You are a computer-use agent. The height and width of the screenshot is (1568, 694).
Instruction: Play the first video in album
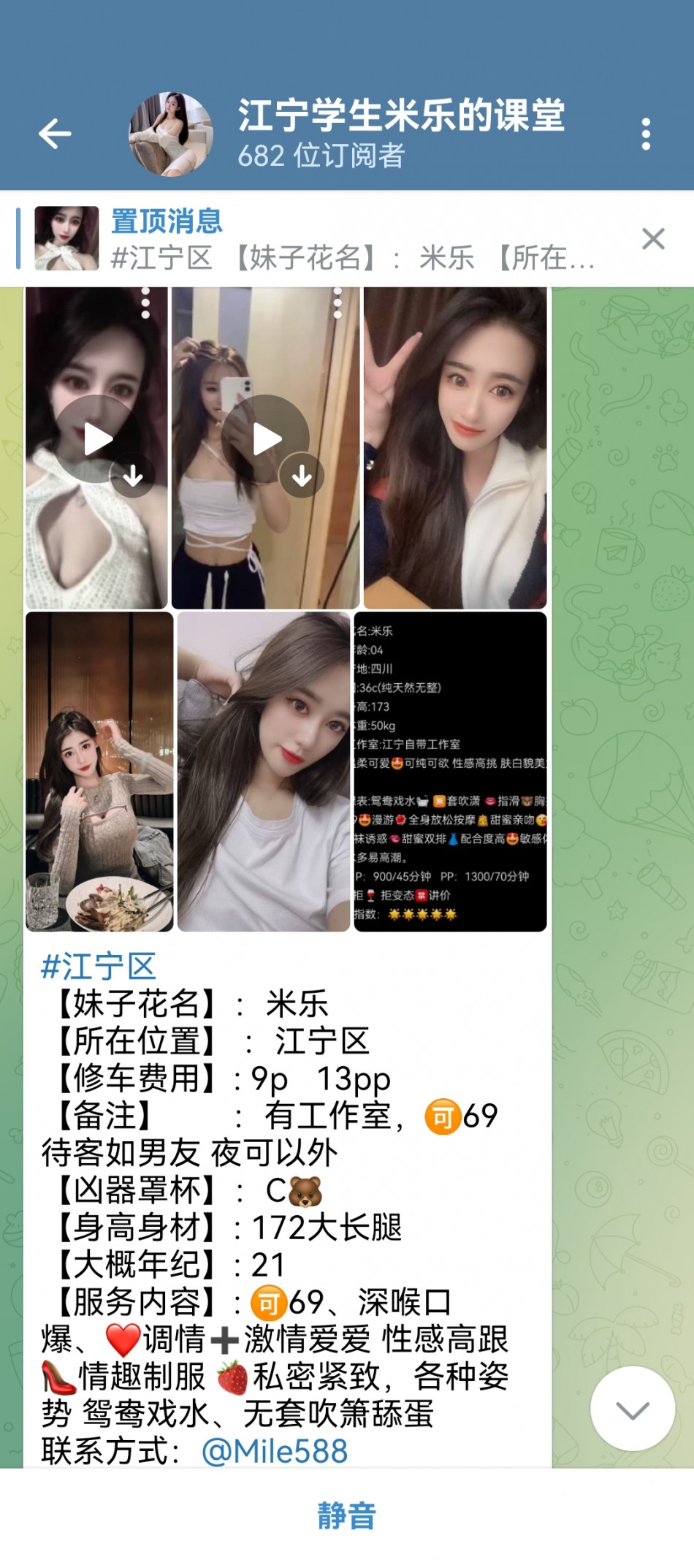(x=97, y=438)
